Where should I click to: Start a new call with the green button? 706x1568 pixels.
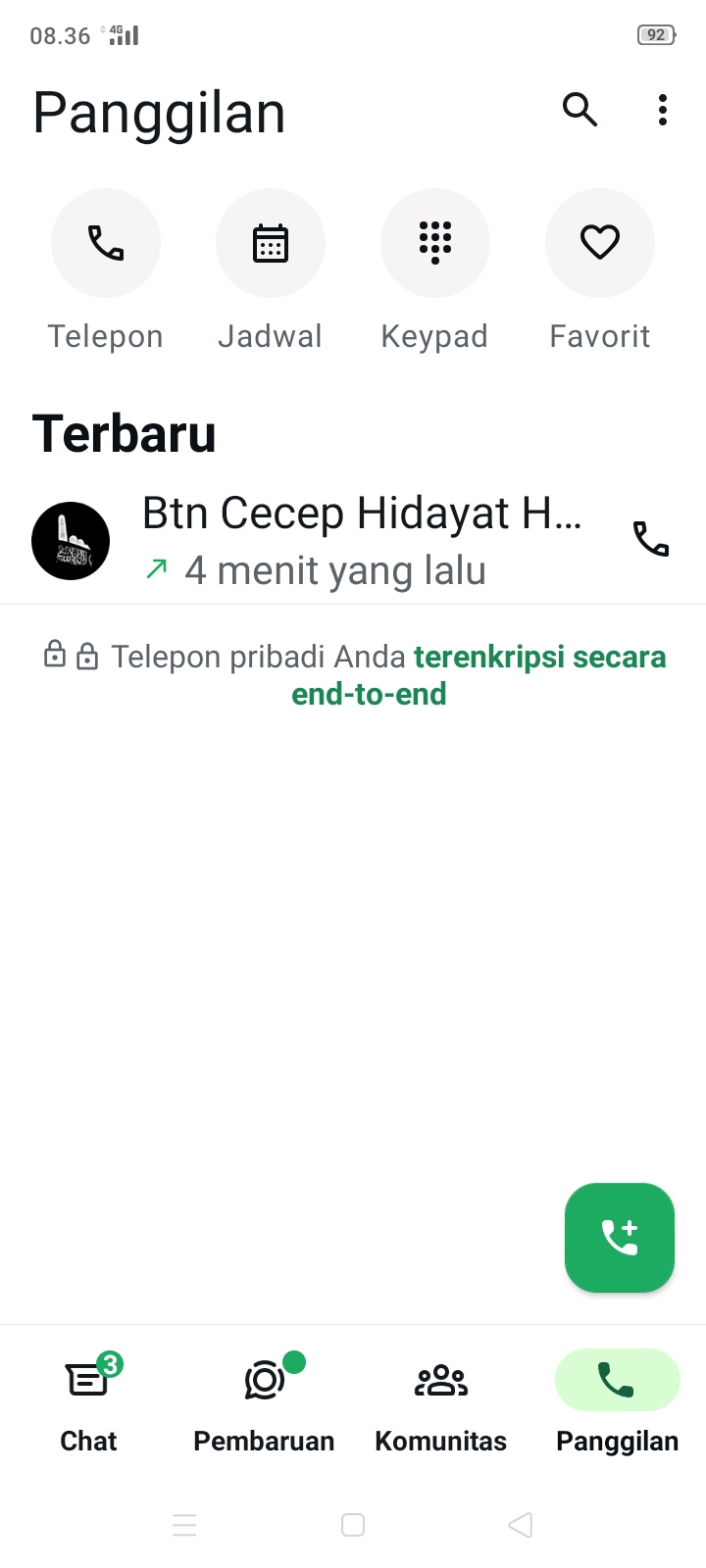point(619,1238)
